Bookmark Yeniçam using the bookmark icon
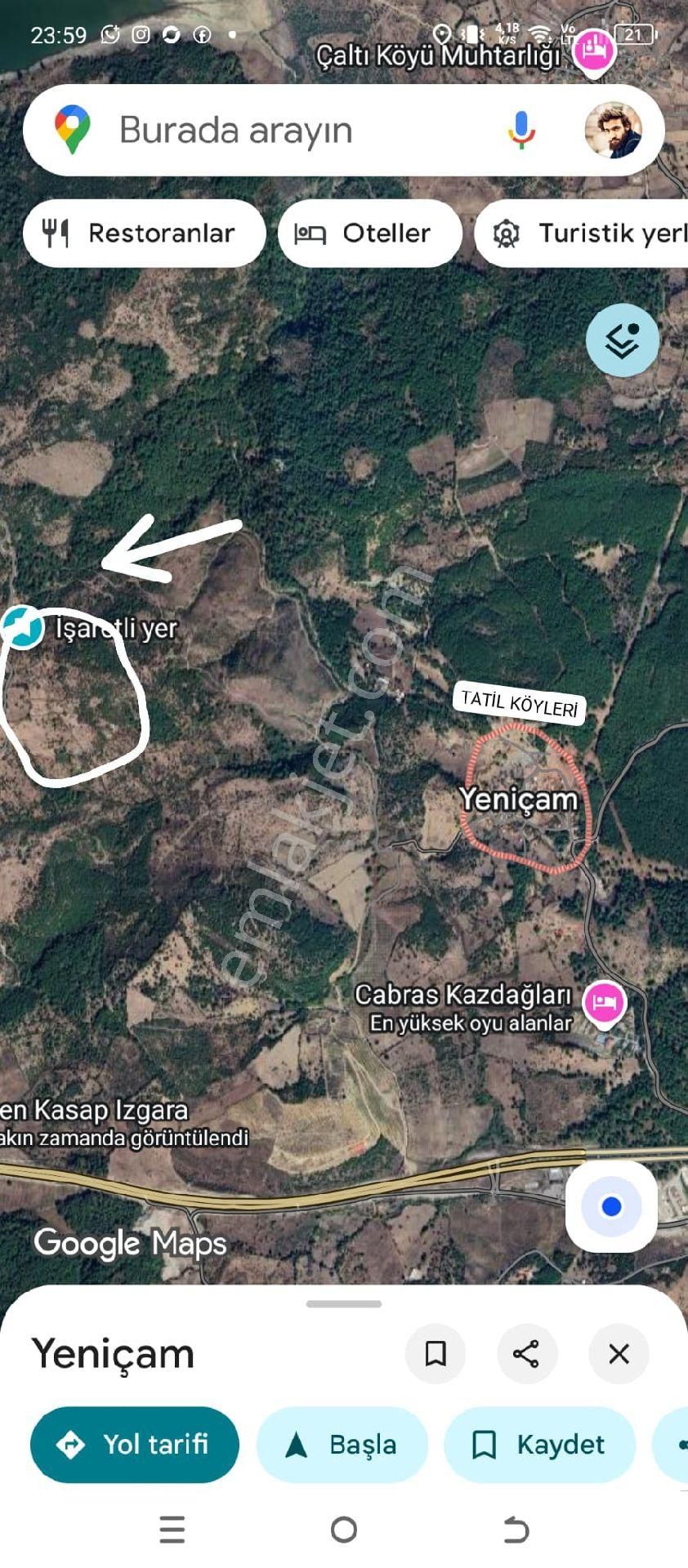The width and height of the screenshot is (688, 1568). [x=436, y=1354]
